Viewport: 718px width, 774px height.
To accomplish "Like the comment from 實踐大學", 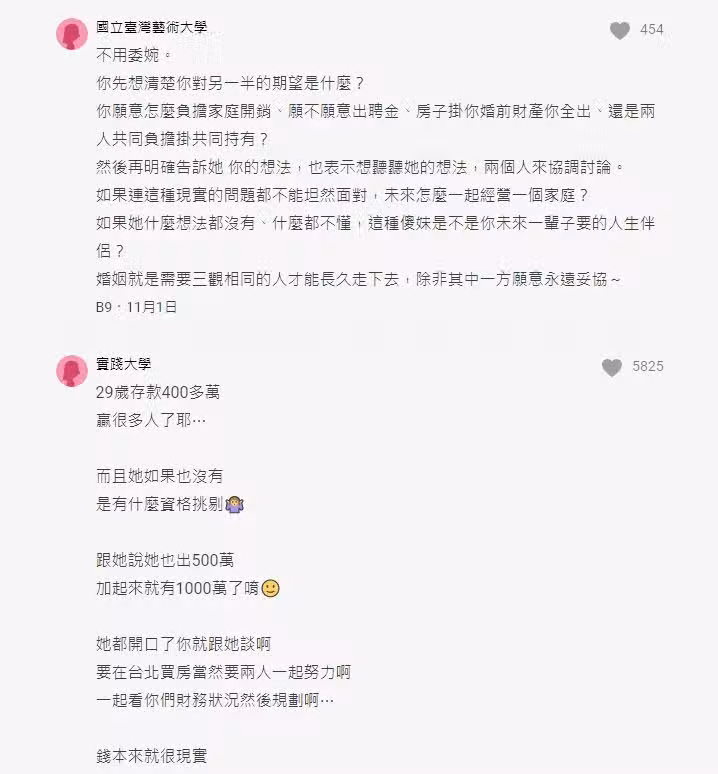I will (x=612, y=368).
